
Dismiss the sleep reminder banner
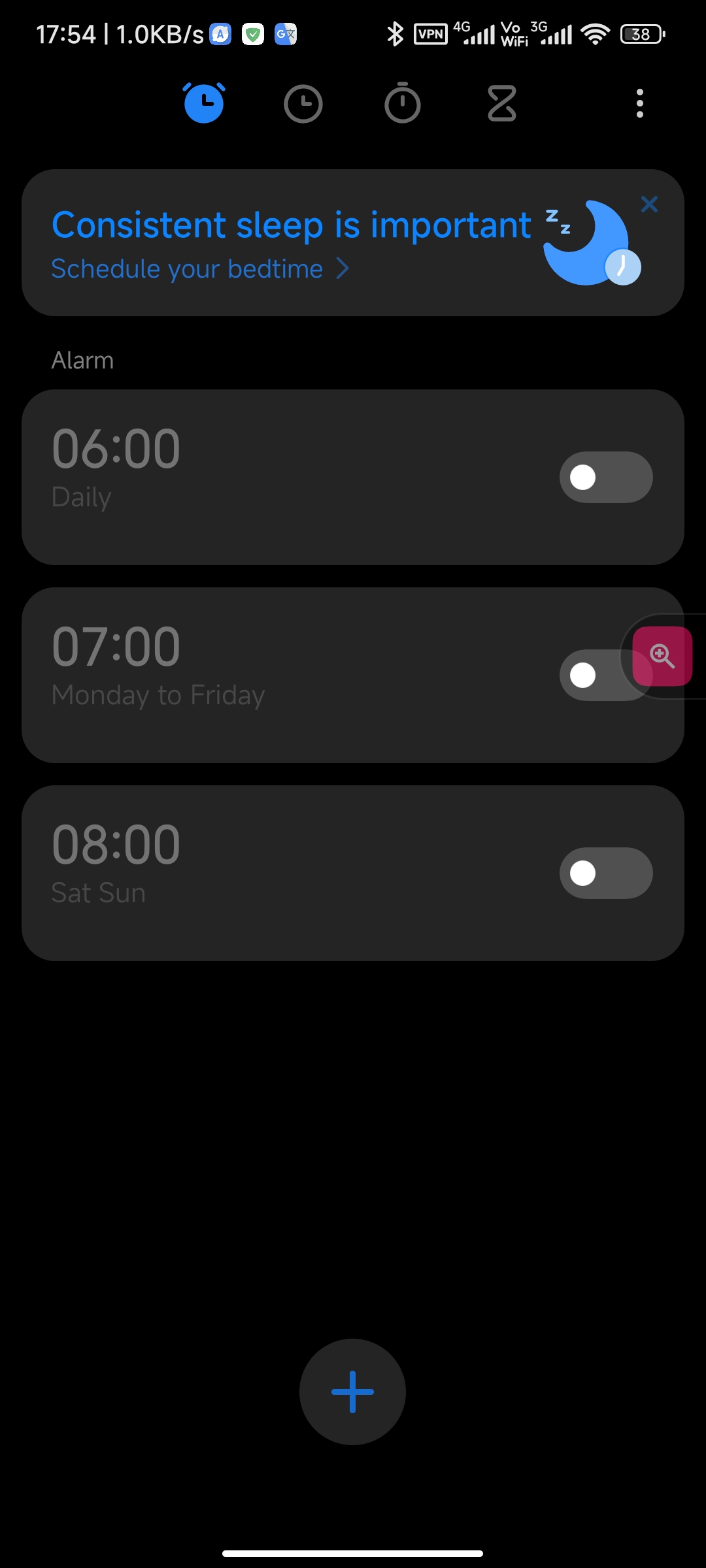[x=649, y=204]
